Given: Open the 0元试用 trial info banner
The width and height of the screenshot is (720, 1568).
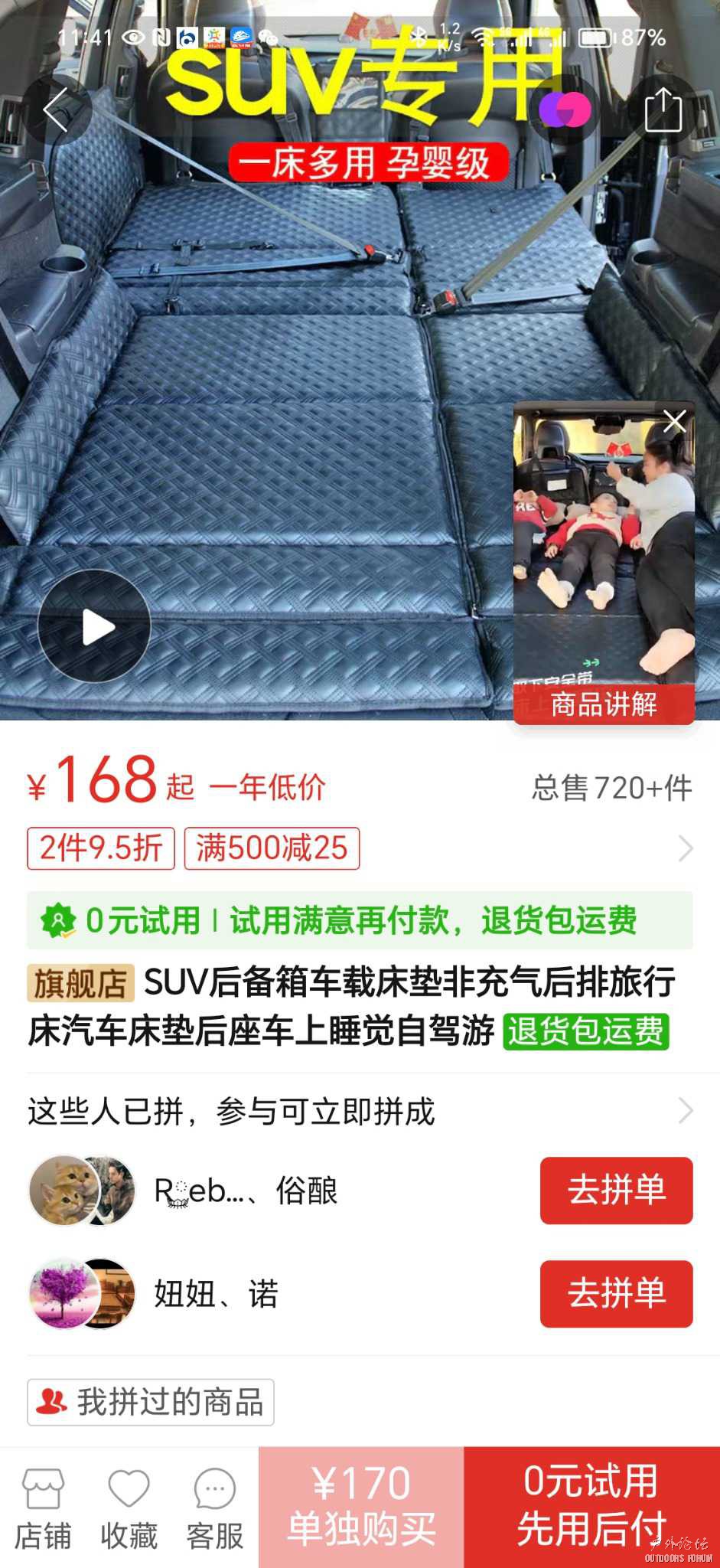Looking at the screenshot, I should click(360, 920).
